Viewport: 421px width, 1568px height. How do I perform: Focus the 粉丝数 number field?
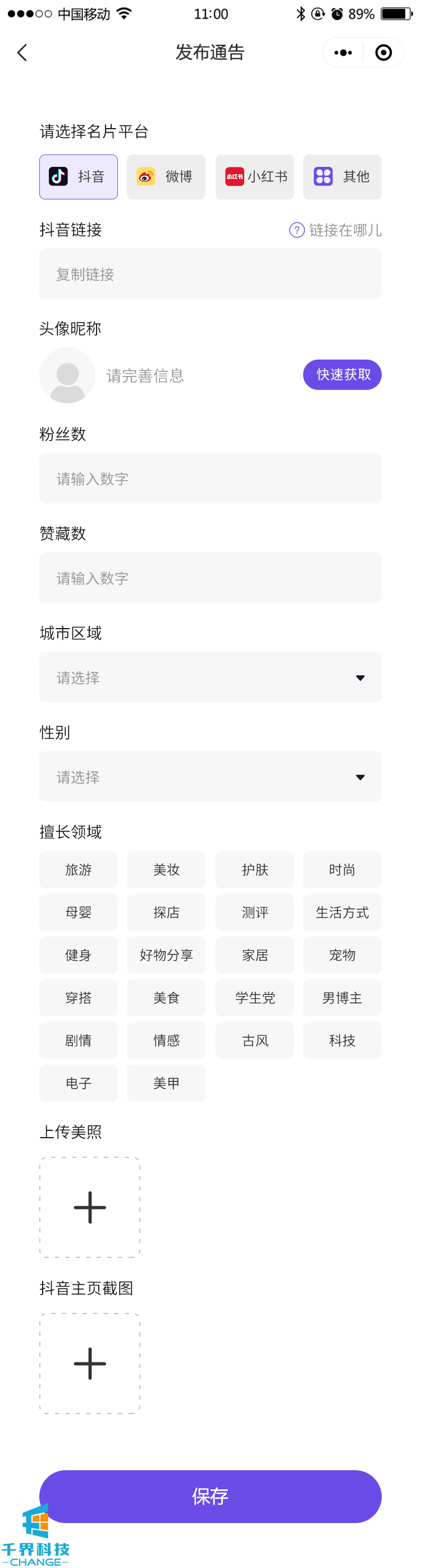(x=210, y=479)
